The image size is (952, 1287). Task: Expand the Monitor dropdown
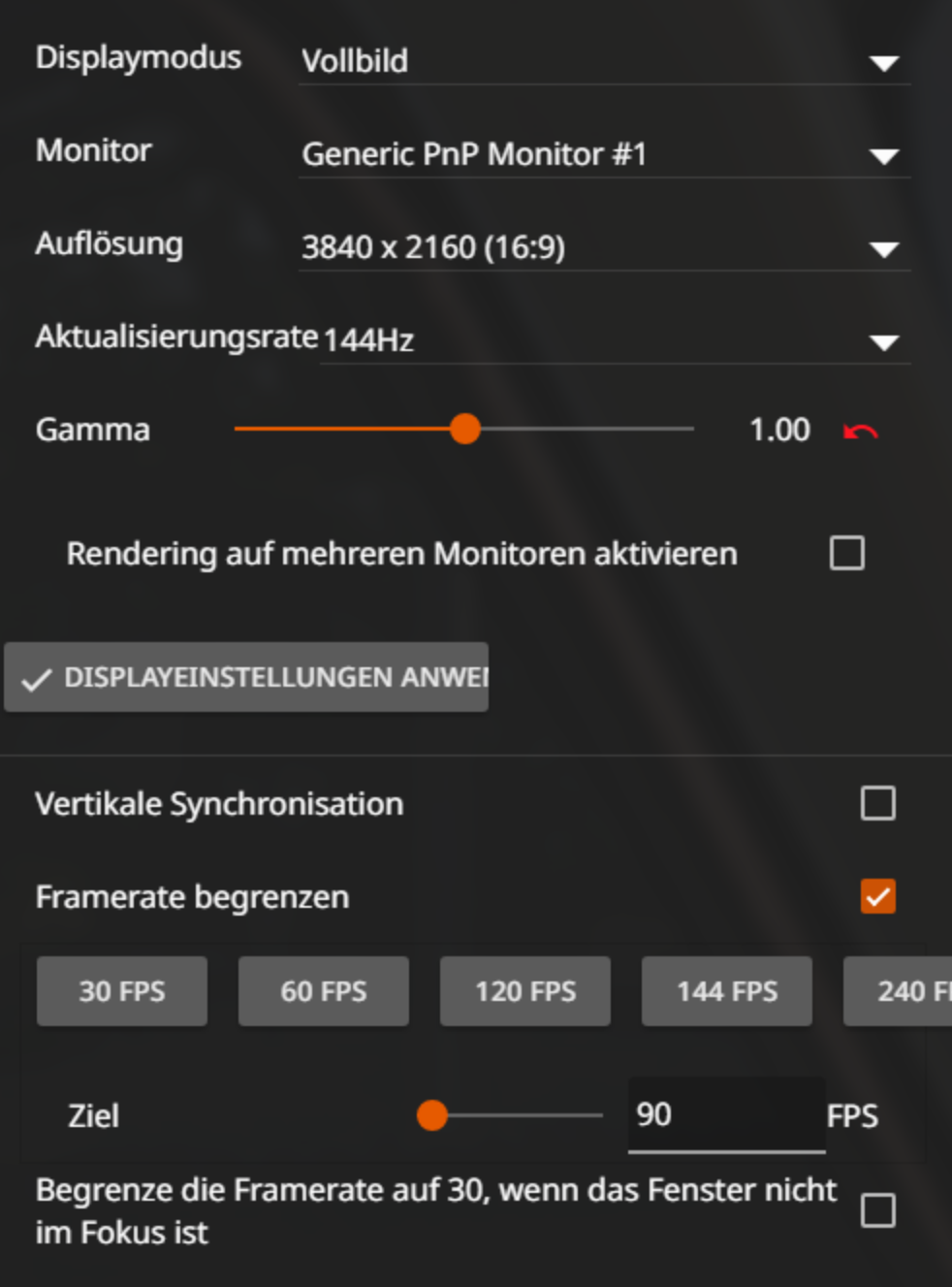[x=603, y=154]
